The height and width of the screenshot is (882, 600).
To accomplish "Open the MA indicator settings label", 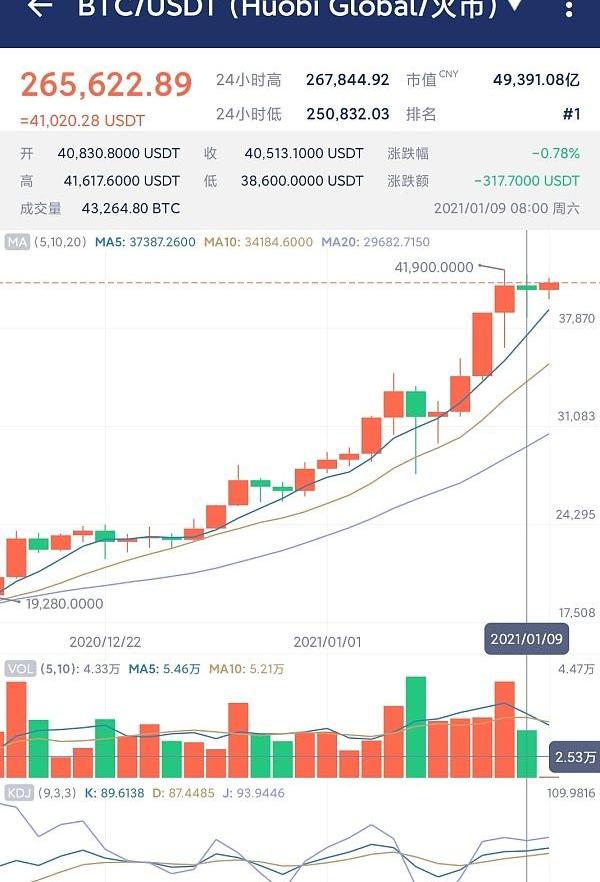I will [17, 242].
